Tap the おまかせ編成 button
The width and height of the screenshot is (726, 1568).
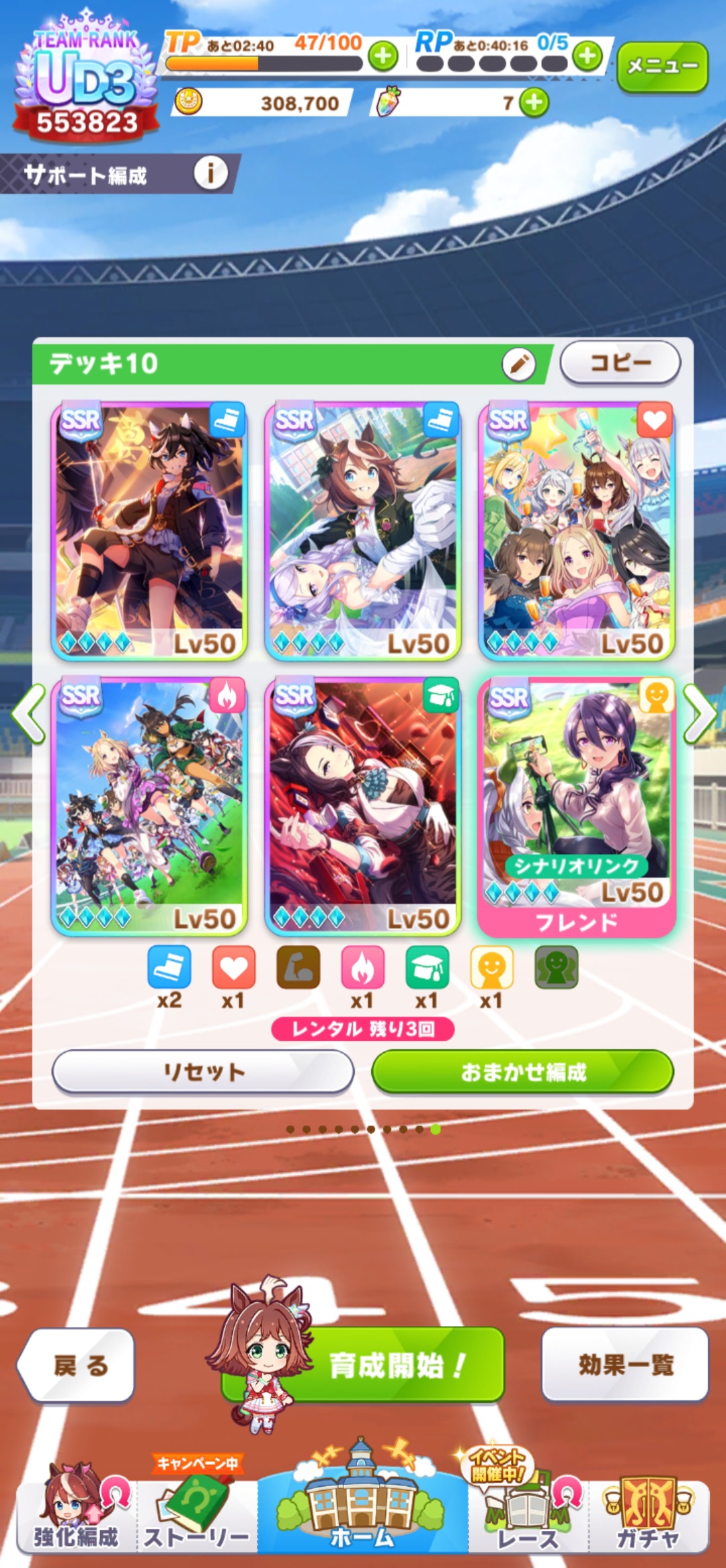pos(522,1072)
